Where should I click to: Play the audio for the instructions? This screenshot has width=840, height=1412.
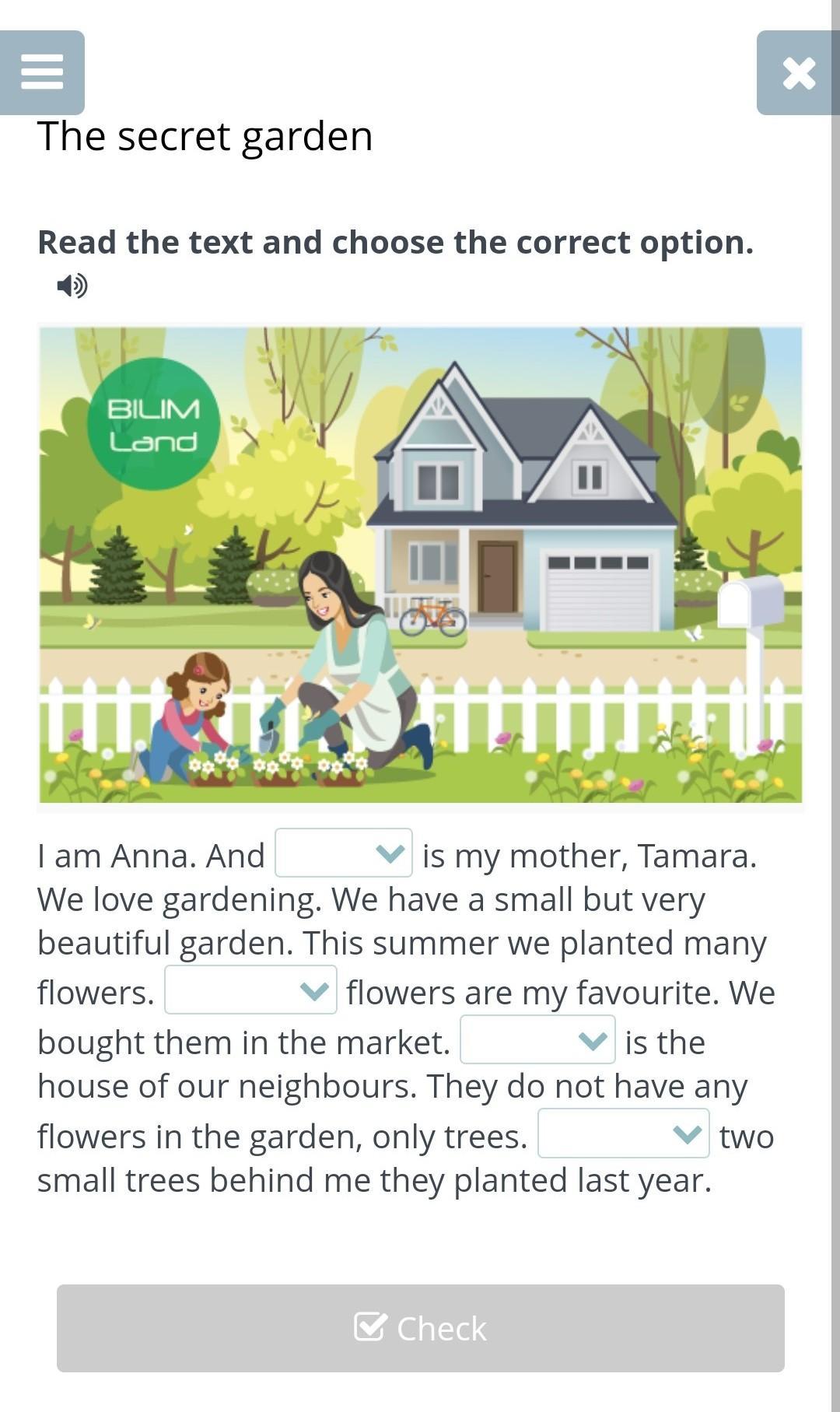click(x=72, y=286)
